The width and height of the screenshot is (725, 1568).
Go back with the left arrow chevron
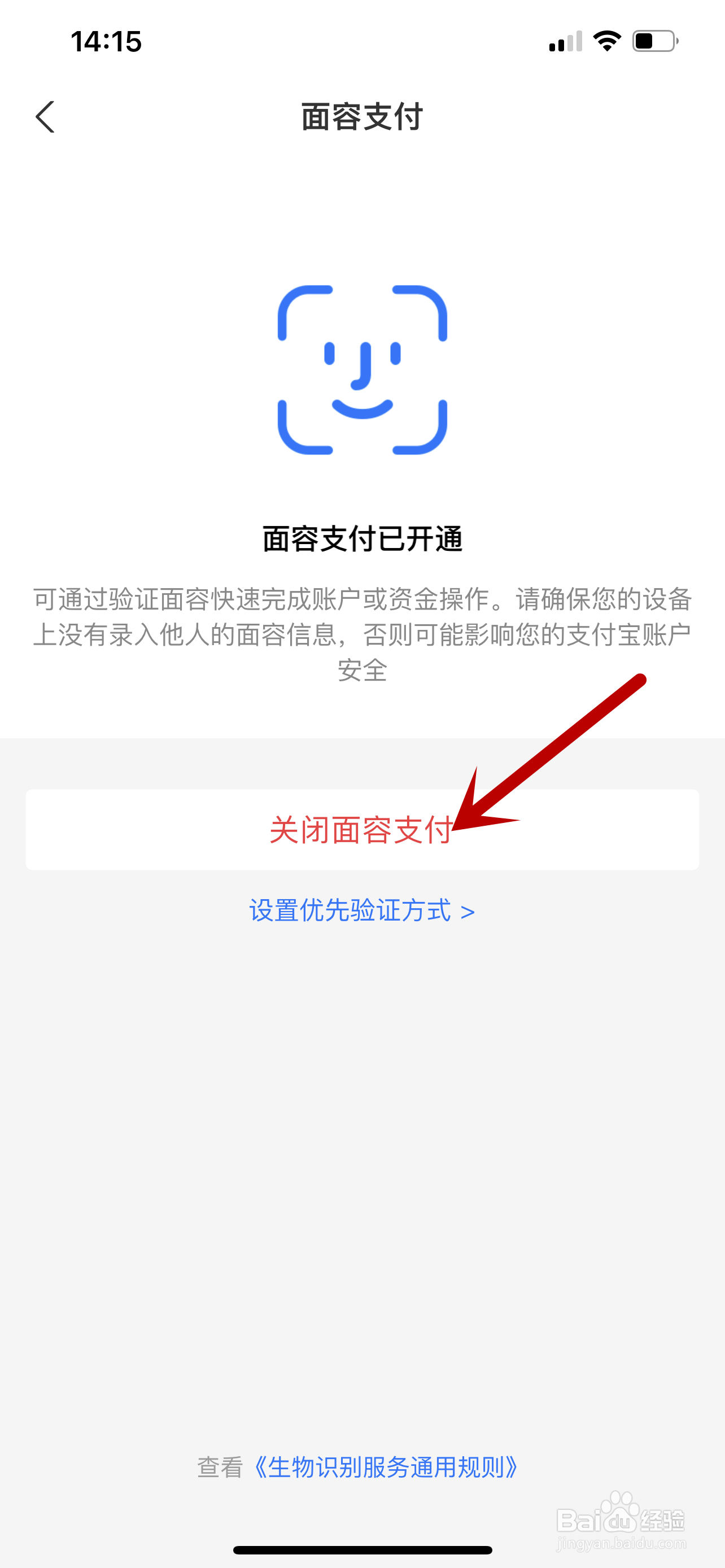(46, 117)
